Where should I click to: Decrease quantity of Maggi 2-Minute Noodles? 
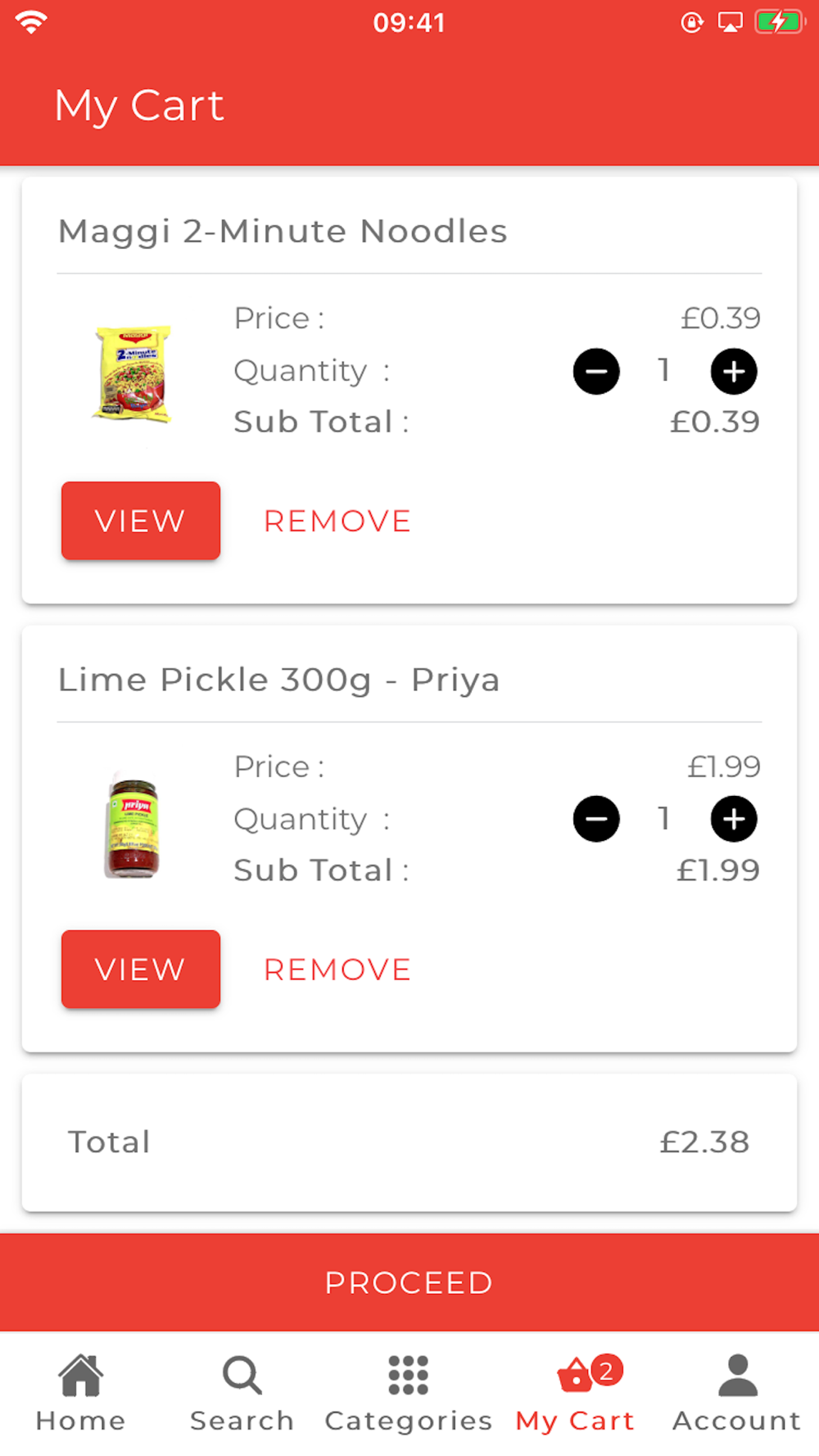click(596, 371)
